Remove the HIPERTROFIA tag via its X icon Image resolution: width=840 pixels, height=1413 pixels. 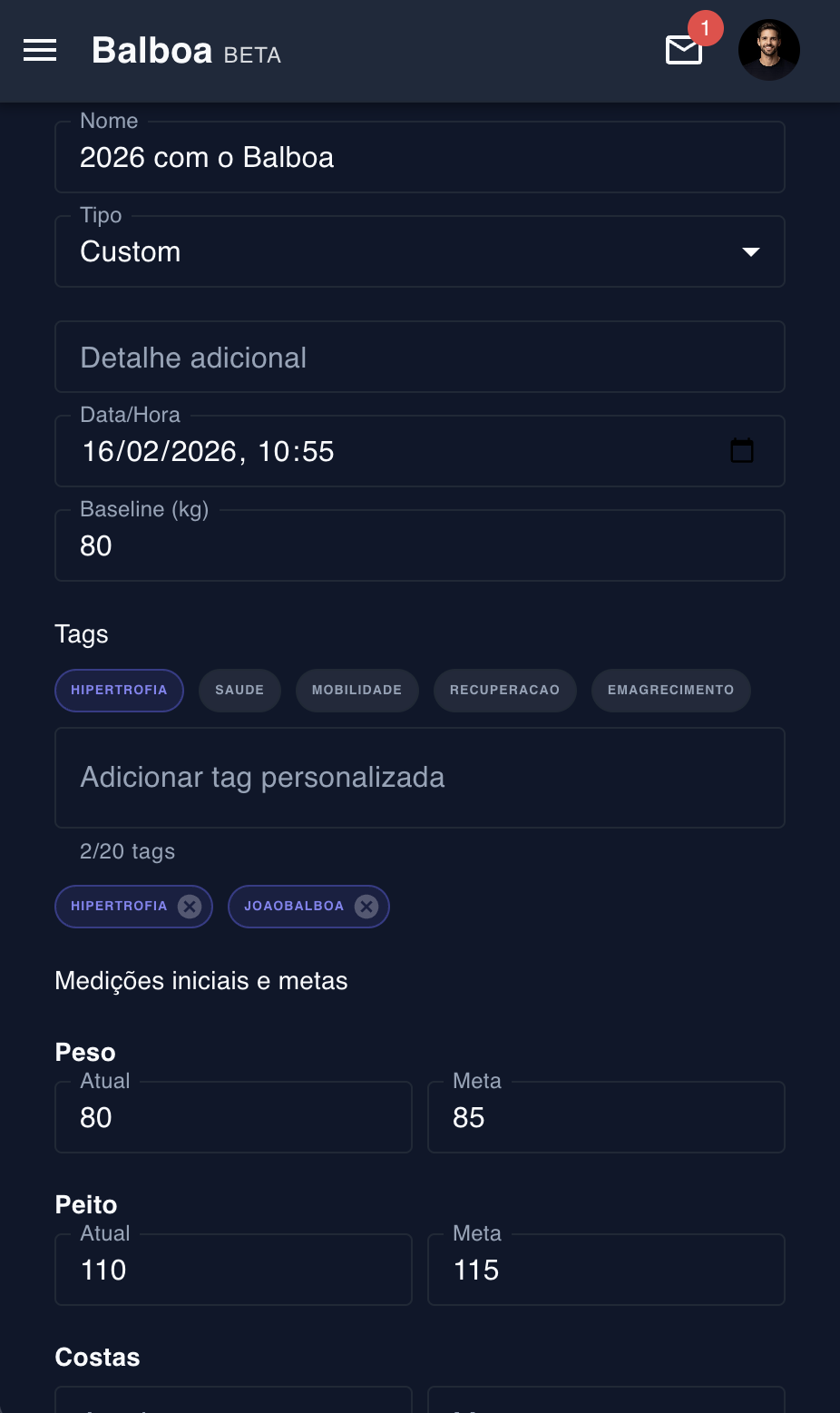coord(189,906)
